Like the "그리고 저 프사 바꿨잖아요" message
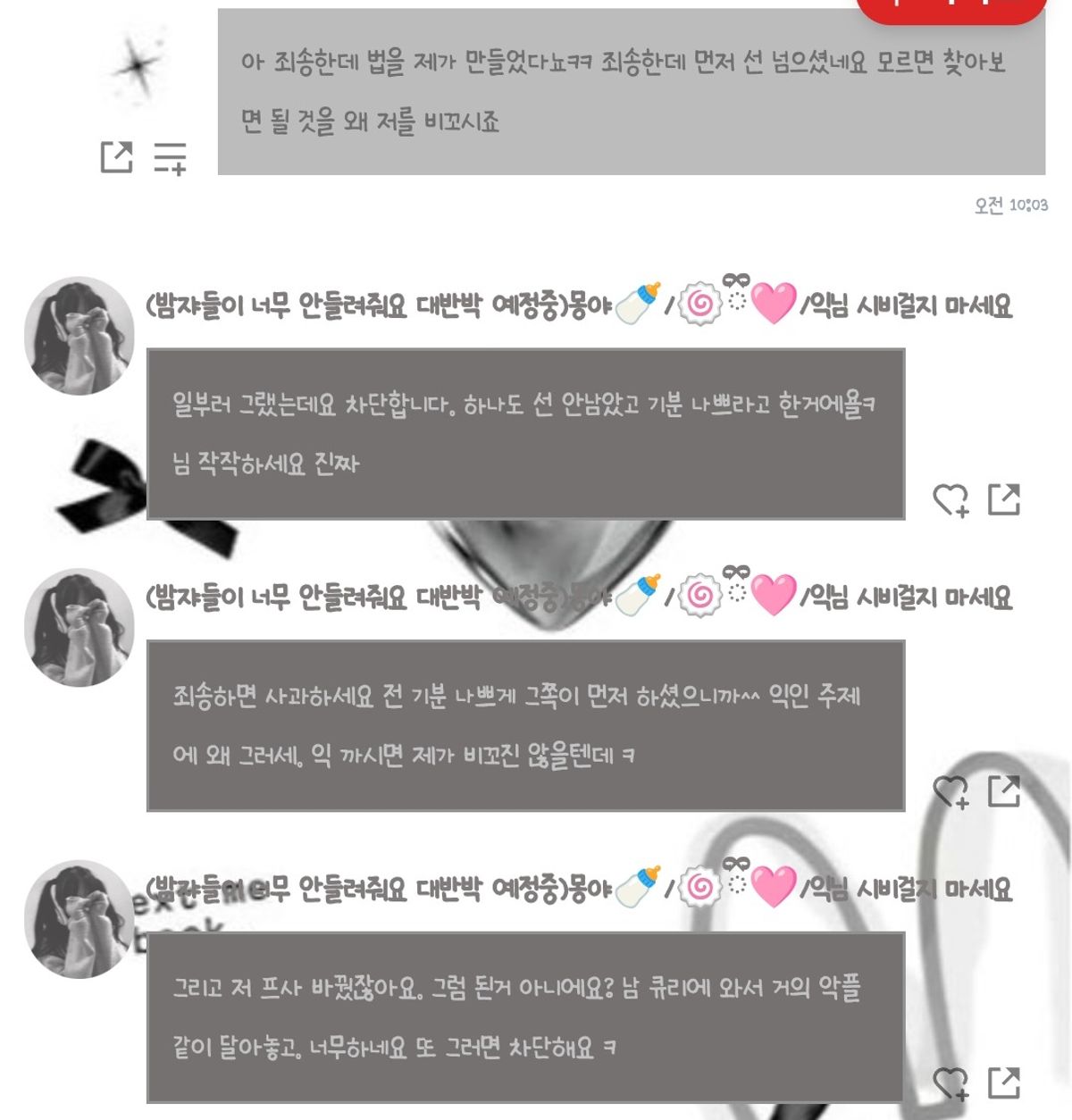Viewport: 1072px width, 1120px height. [951, 1083]
